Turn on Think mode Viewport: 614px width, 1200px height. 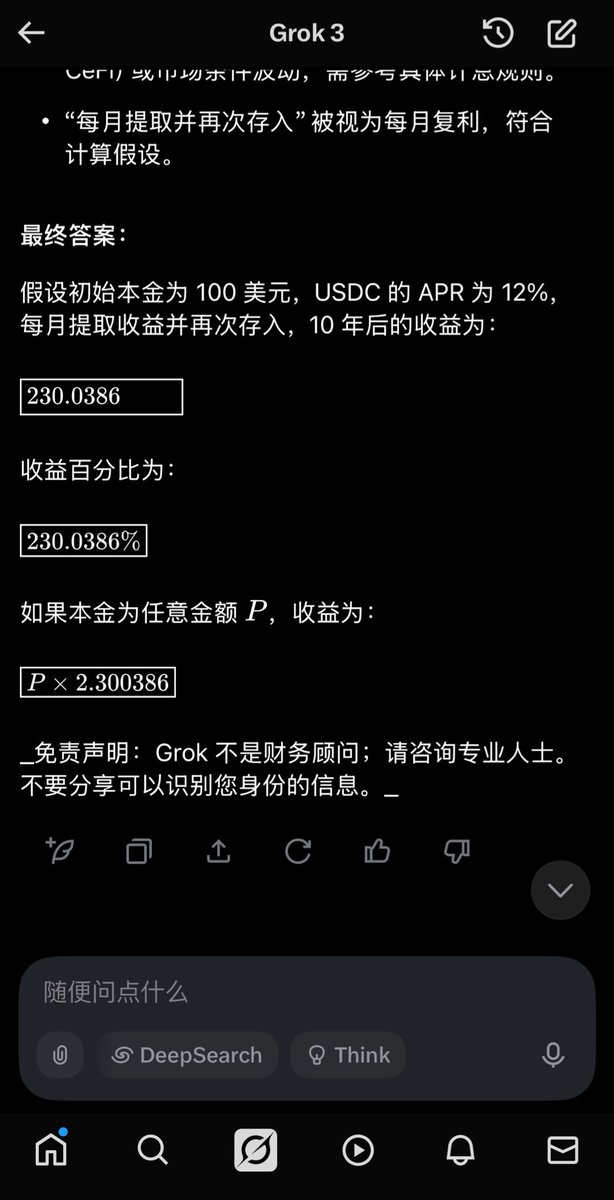348,1055
